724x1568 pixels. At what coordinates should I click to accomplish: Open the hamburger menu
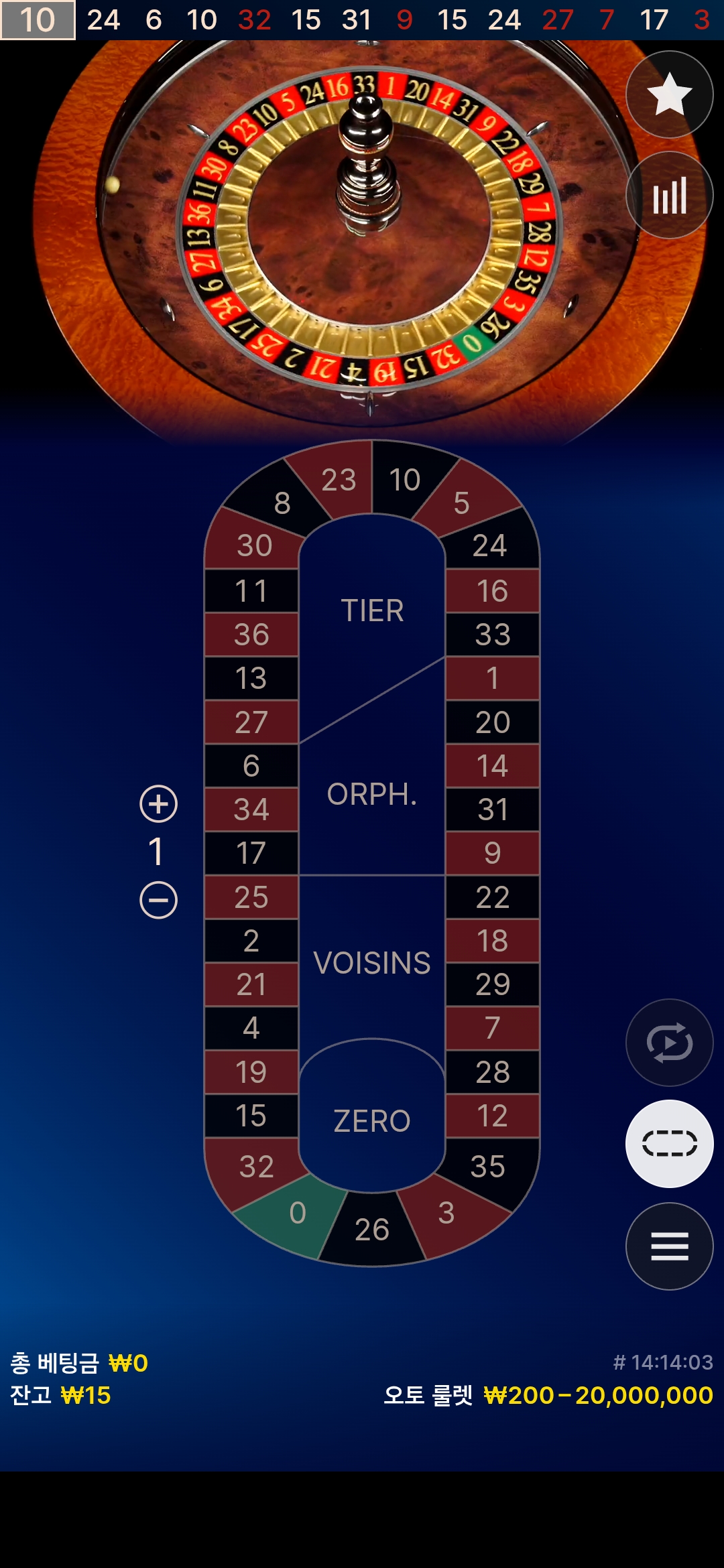[x=669, y=1246]
